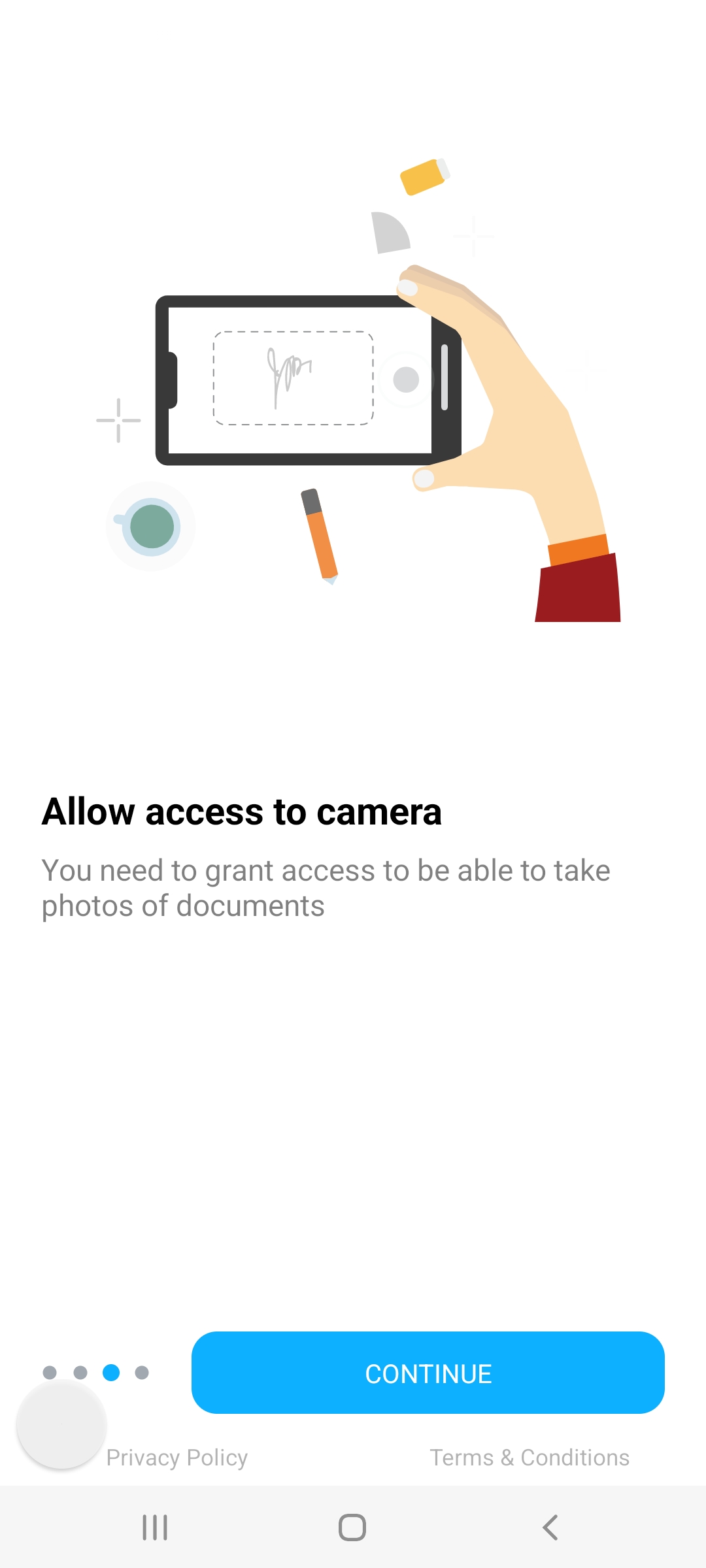Go to the home screen
This screenshot has width=706, height=1568.
[352, 1527]
